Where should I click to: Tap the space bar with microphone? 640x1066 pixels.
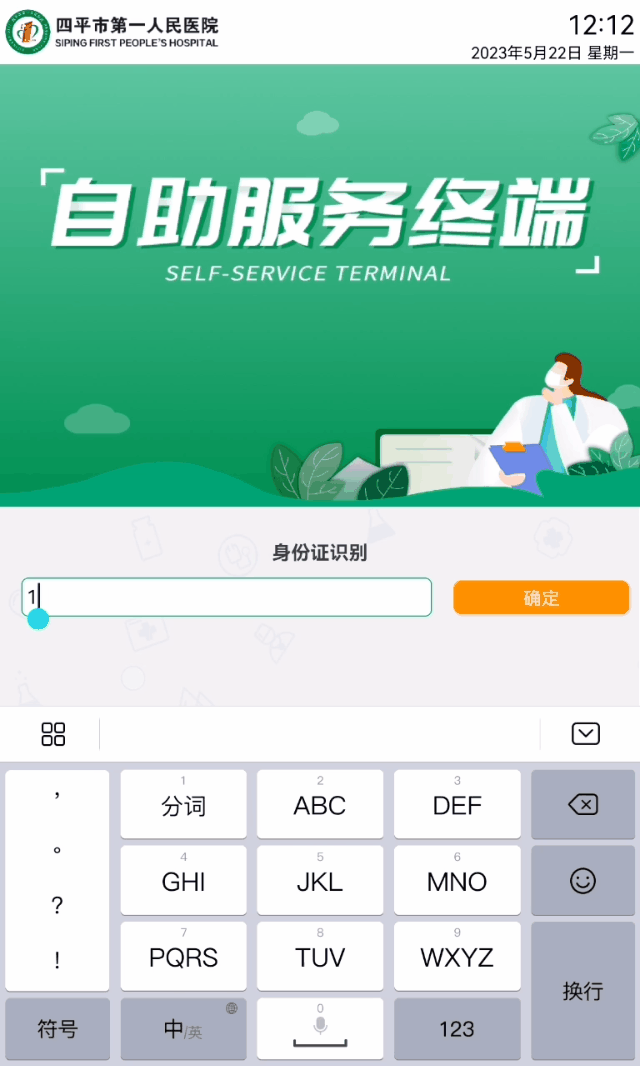tap(320, 1029)
